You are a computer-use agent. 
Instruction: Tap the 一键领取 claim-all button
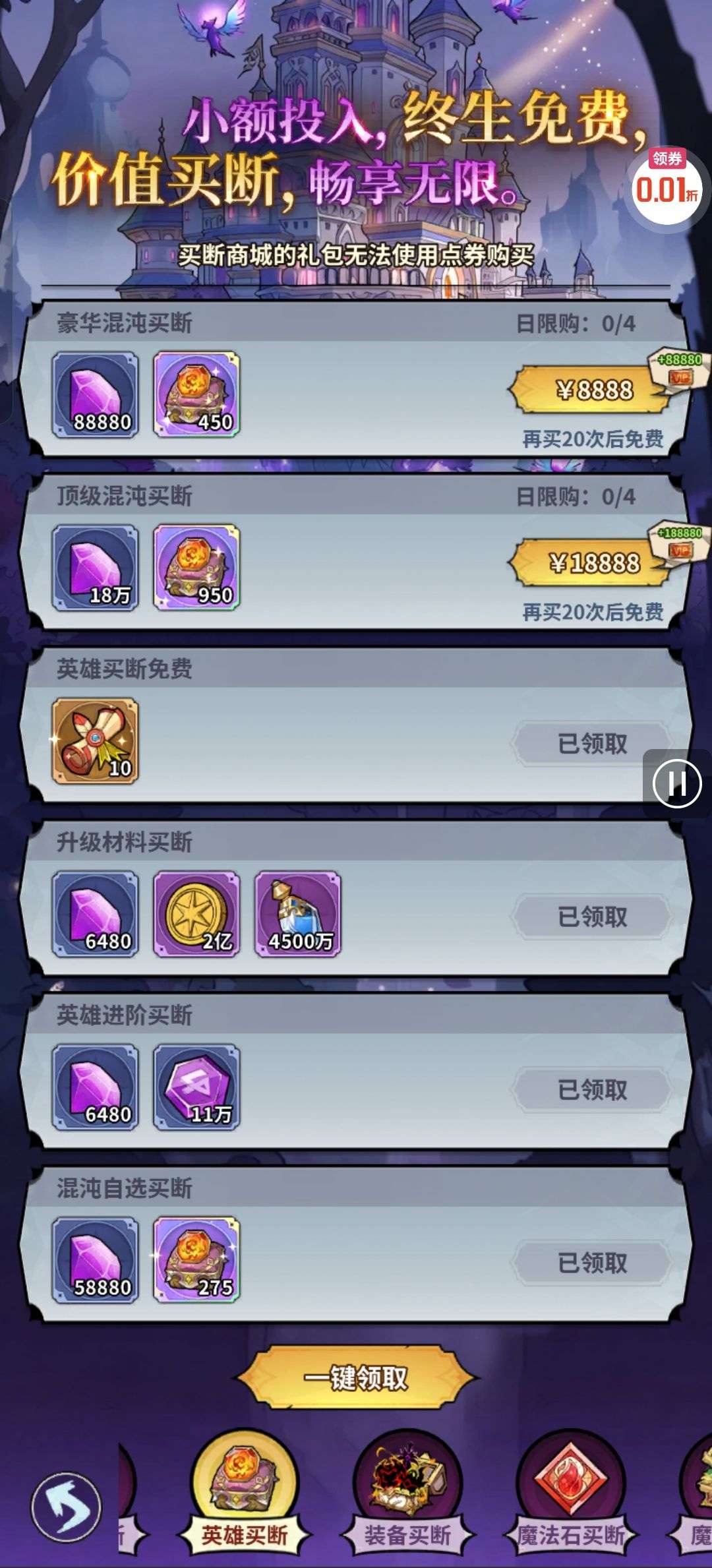pyautogui.click(x=356, y=1378)
